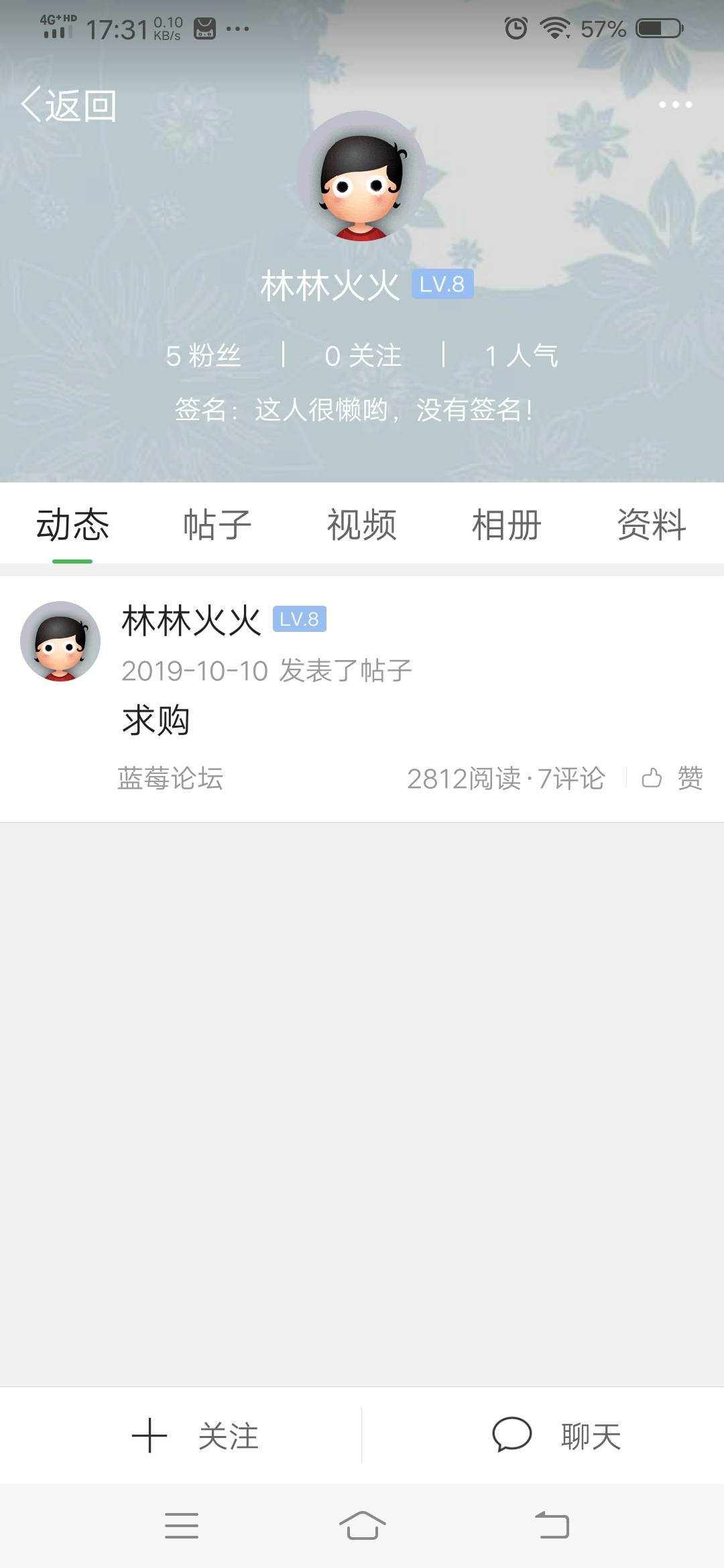Tap the system home button
Viewport: 724px width, 1568px height.
(x=362, y=1526)
